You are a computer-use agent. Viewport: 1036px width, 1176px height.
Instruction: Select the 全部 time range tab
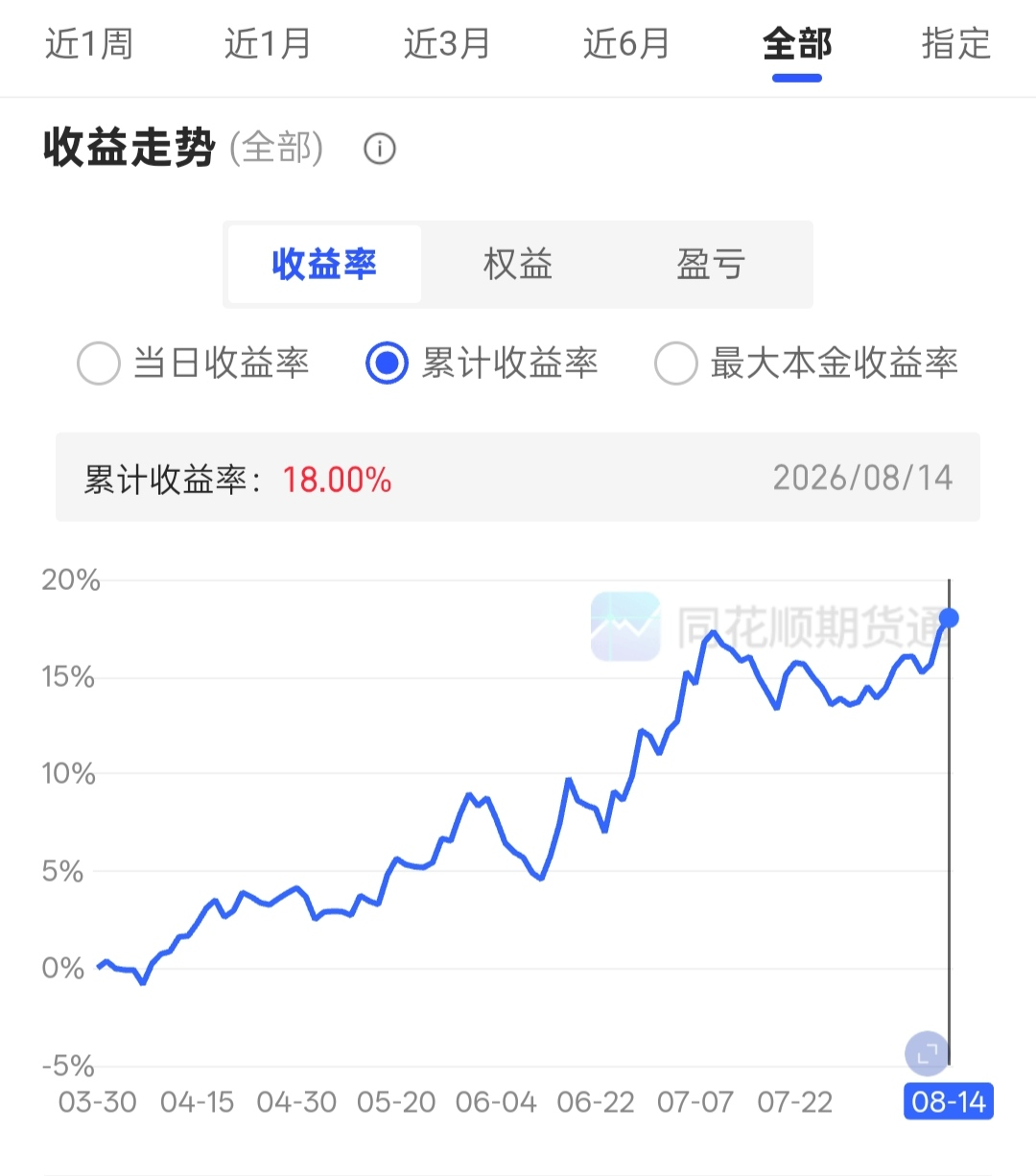point(797,44)
